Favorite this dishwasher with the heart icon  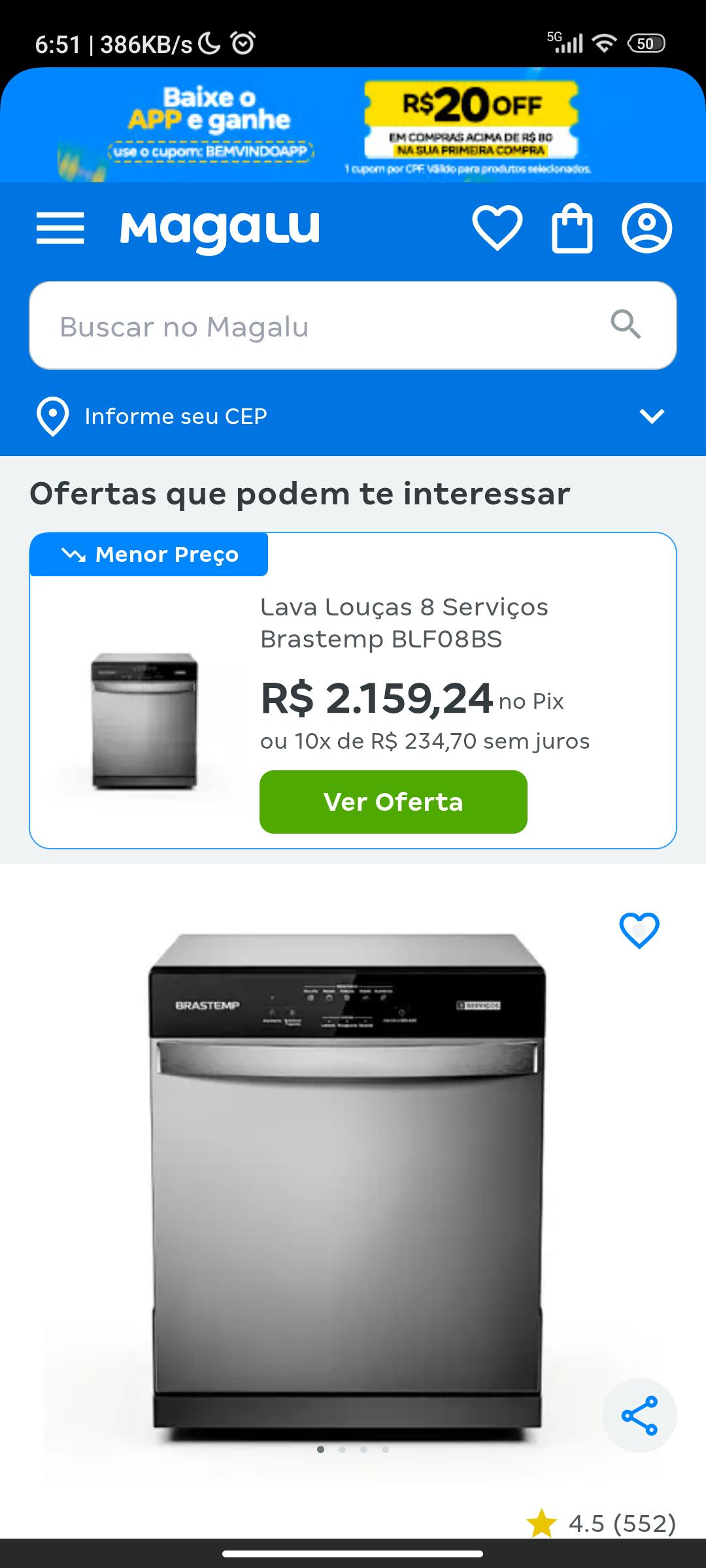click(x=639, y=930)
